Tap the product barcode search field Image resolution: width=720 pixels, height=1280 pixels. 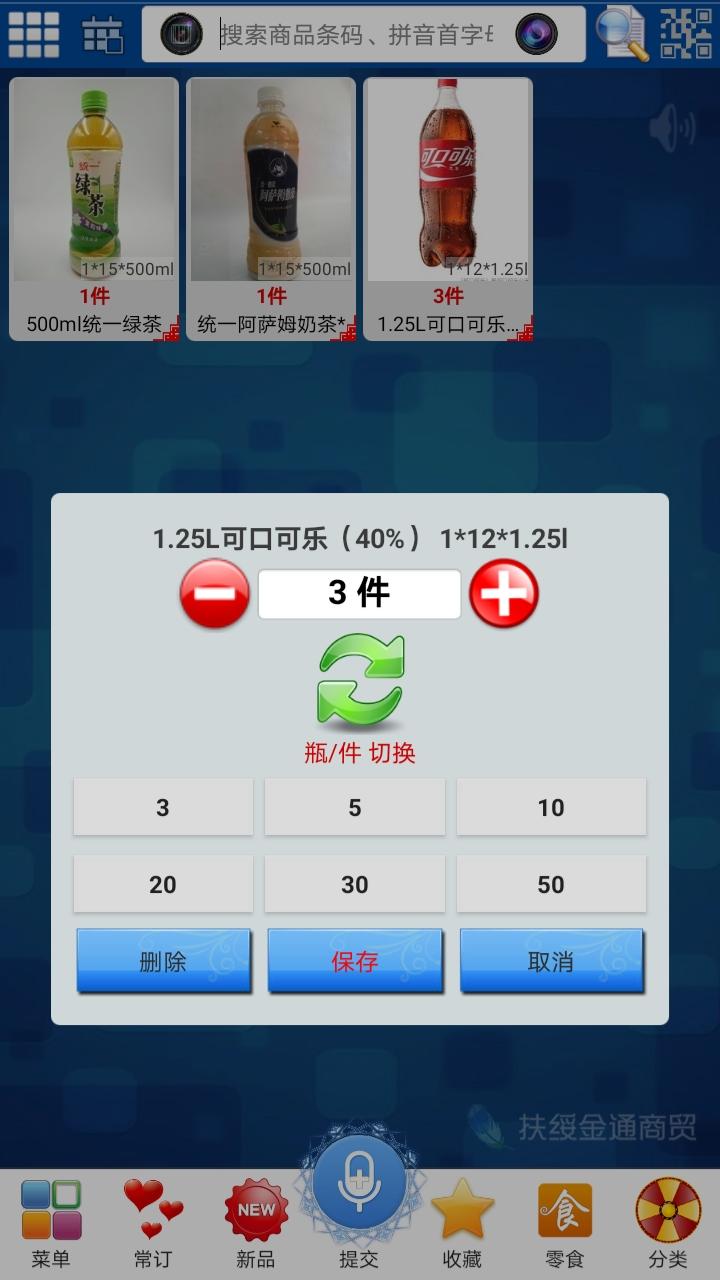pyautogui.click(x=357, y=35)
